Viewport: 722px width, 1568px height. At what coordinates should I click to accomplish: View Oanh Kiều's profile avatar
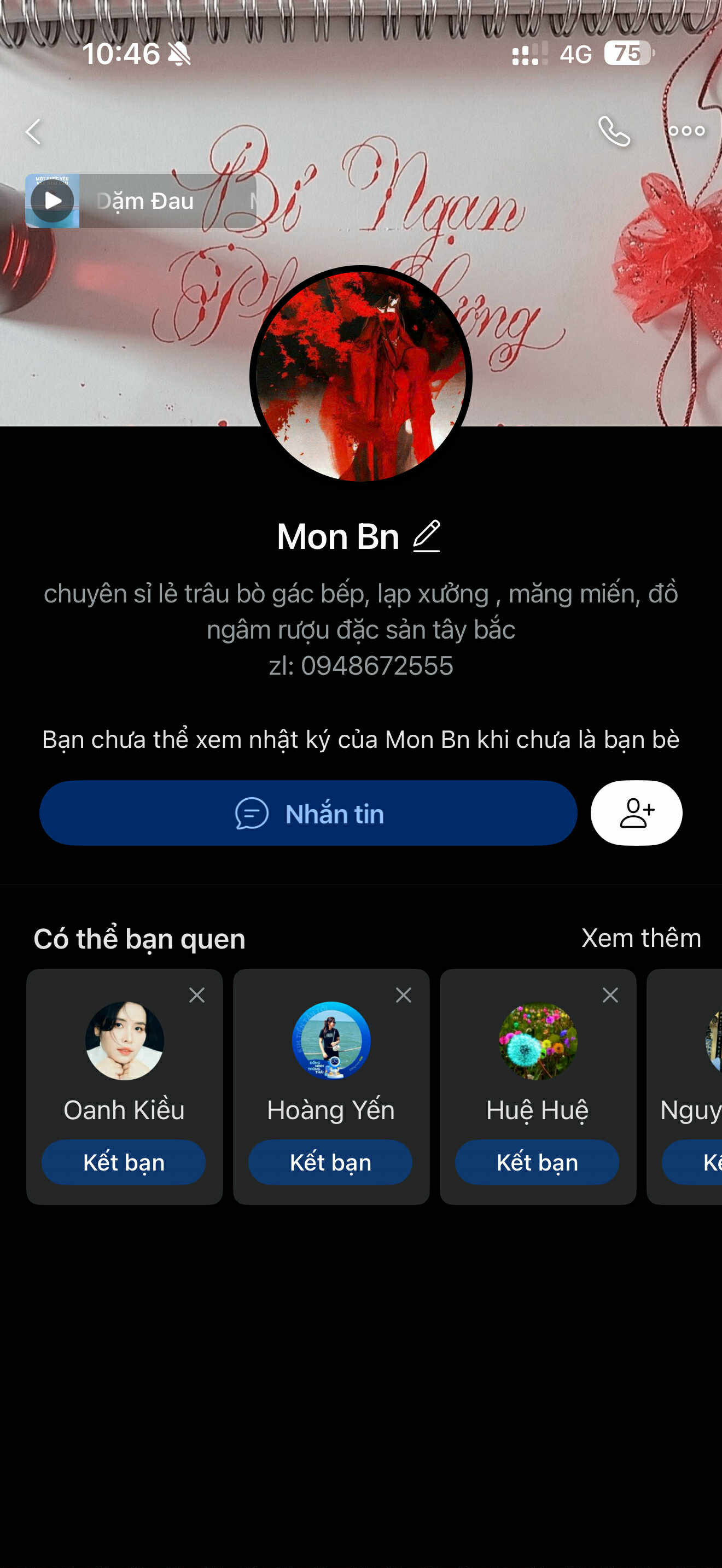coord(124,1041)
